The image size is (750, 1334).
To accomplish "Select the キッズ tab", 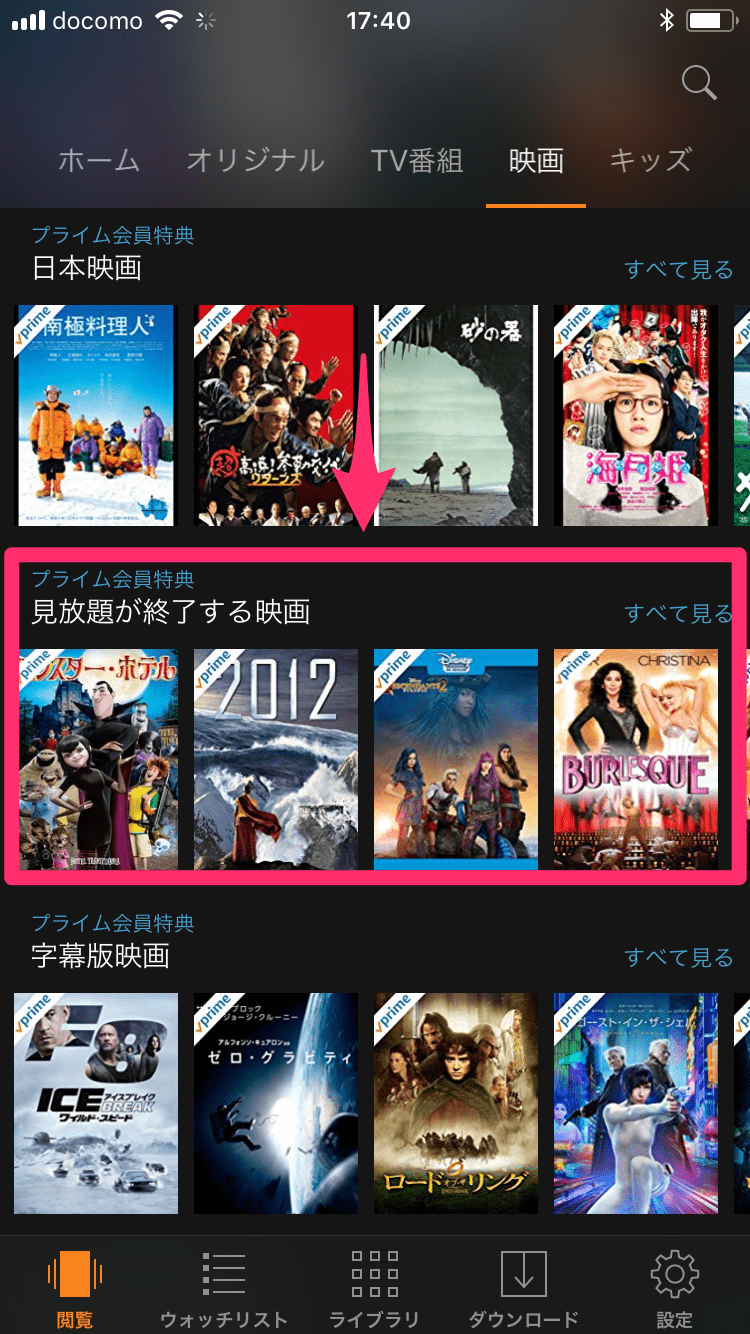I will click(x=650, y=161).
